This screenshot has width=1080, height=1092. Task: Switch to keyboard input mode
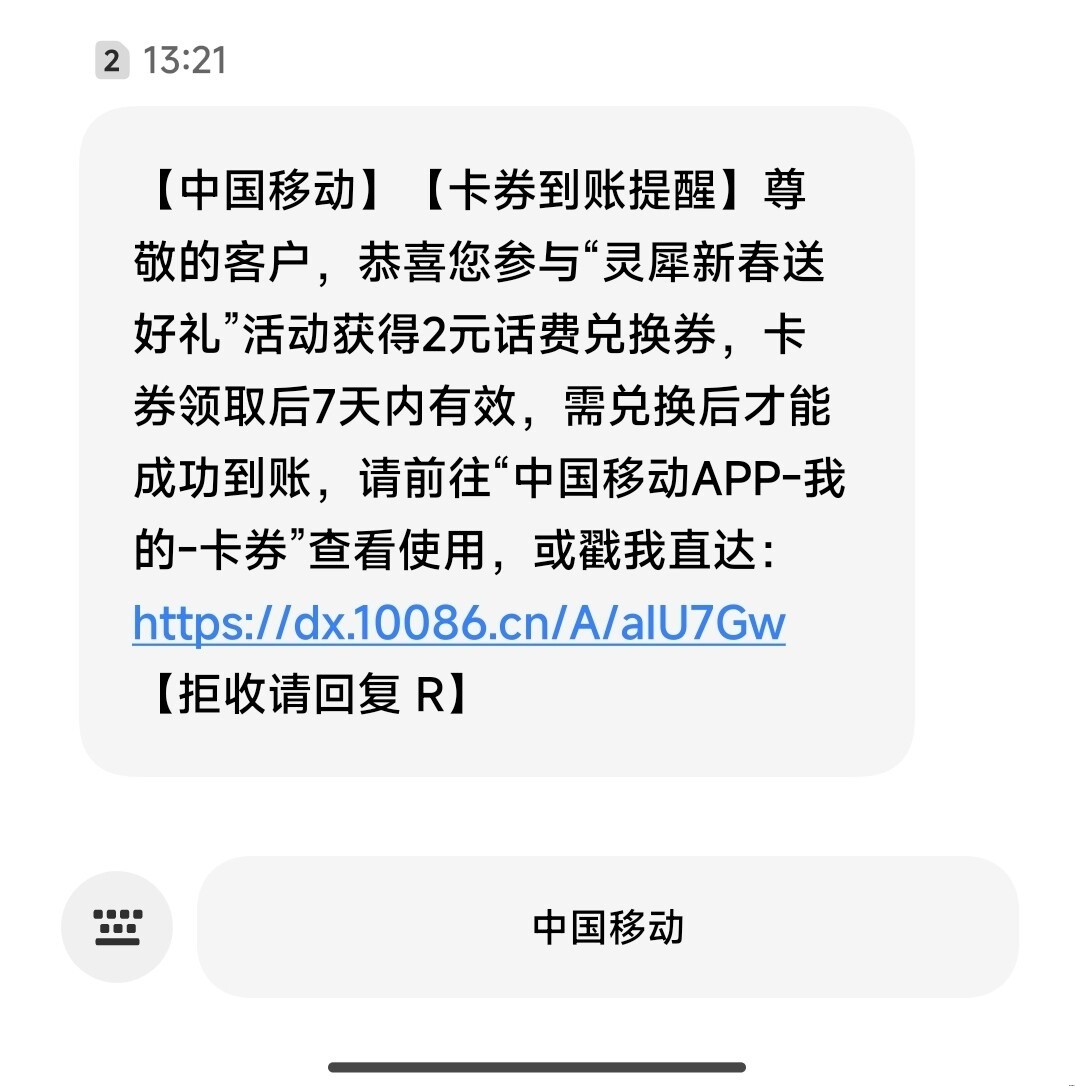(x=117, y=927)
